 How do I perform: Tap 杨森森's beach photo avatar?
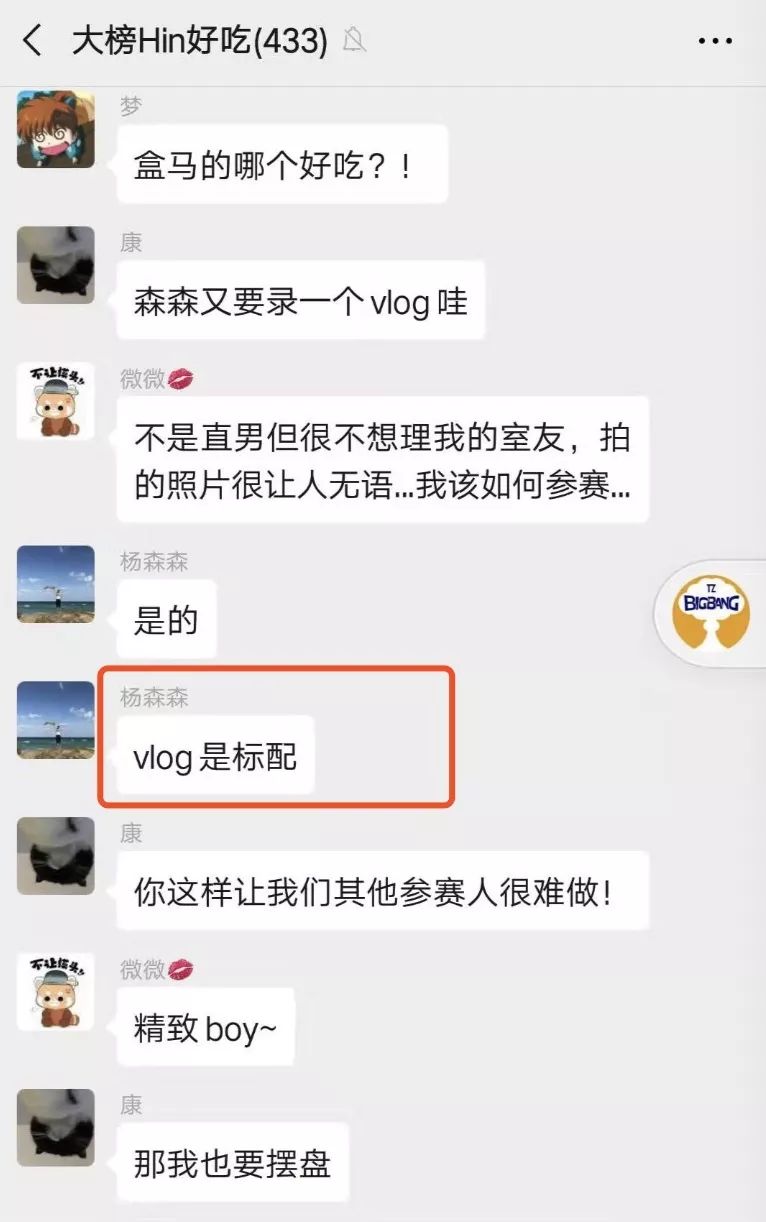point(55,585)
